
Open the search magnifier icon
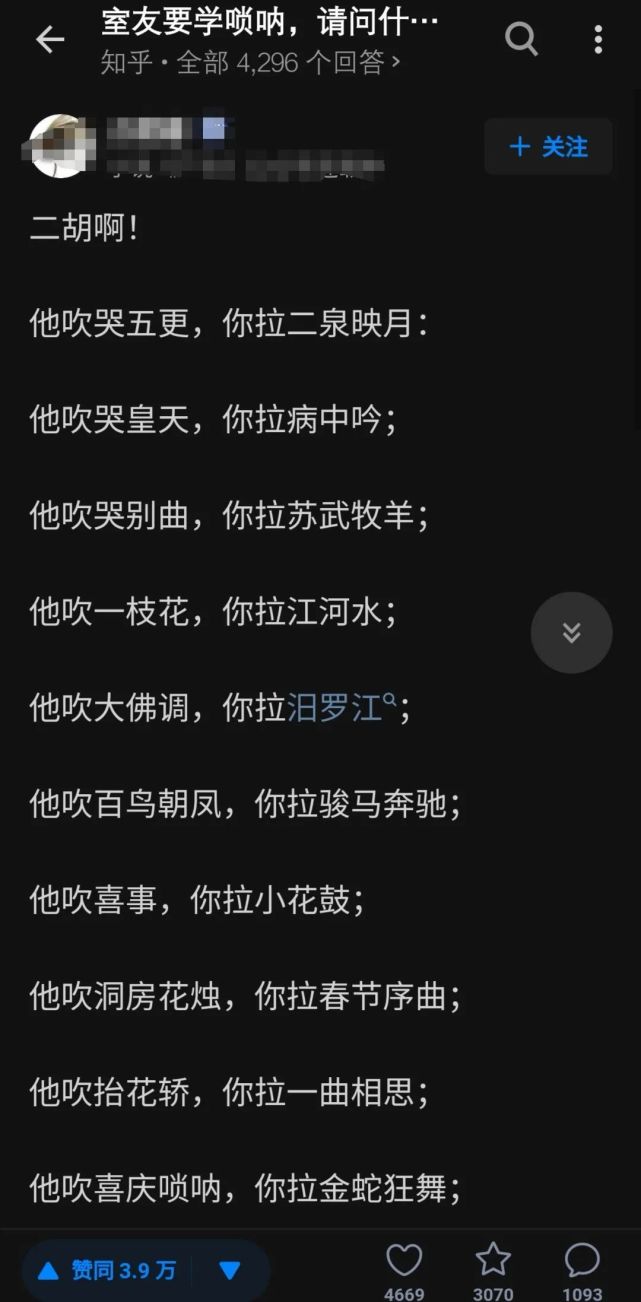point(521,40)
